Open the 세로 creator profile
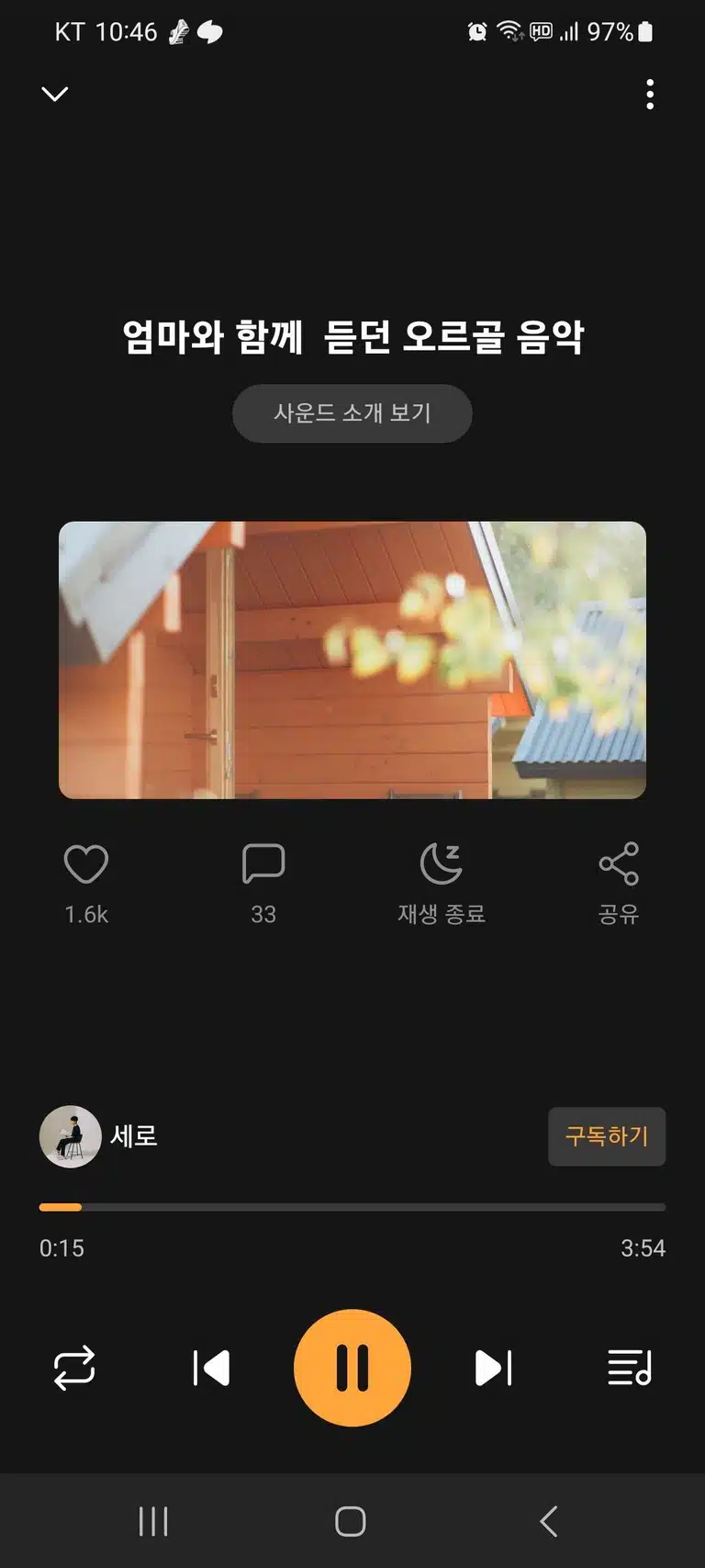This screenshot has width=705, height=1568. (x=98, y=1136)
